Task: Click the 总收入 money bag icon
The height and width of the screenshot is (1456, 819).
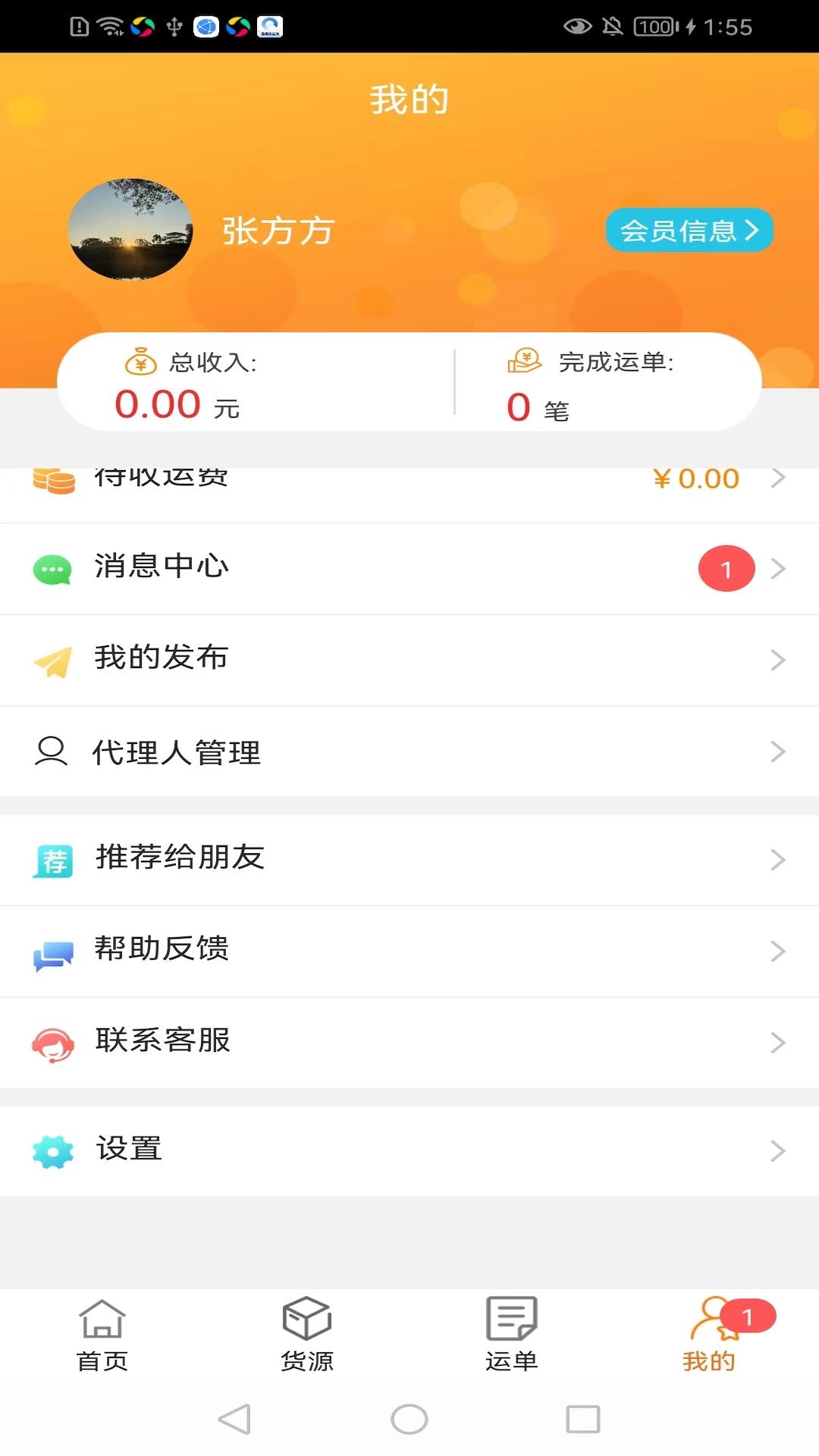Action: [140, 362]
